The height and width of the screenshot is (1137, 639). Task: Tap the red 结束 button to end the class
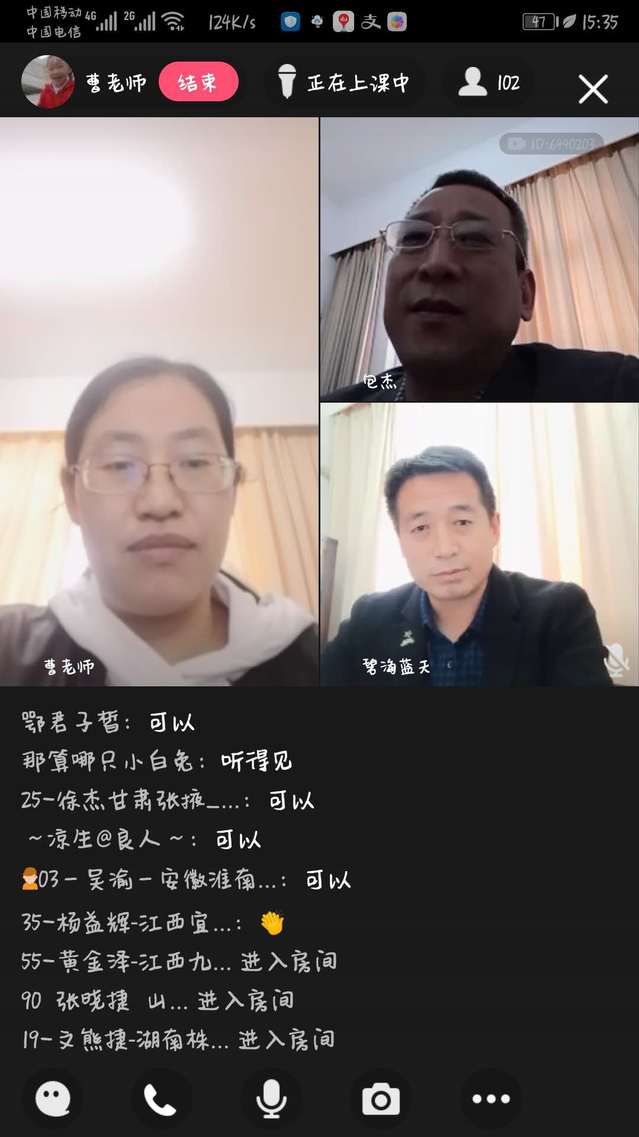198,82
